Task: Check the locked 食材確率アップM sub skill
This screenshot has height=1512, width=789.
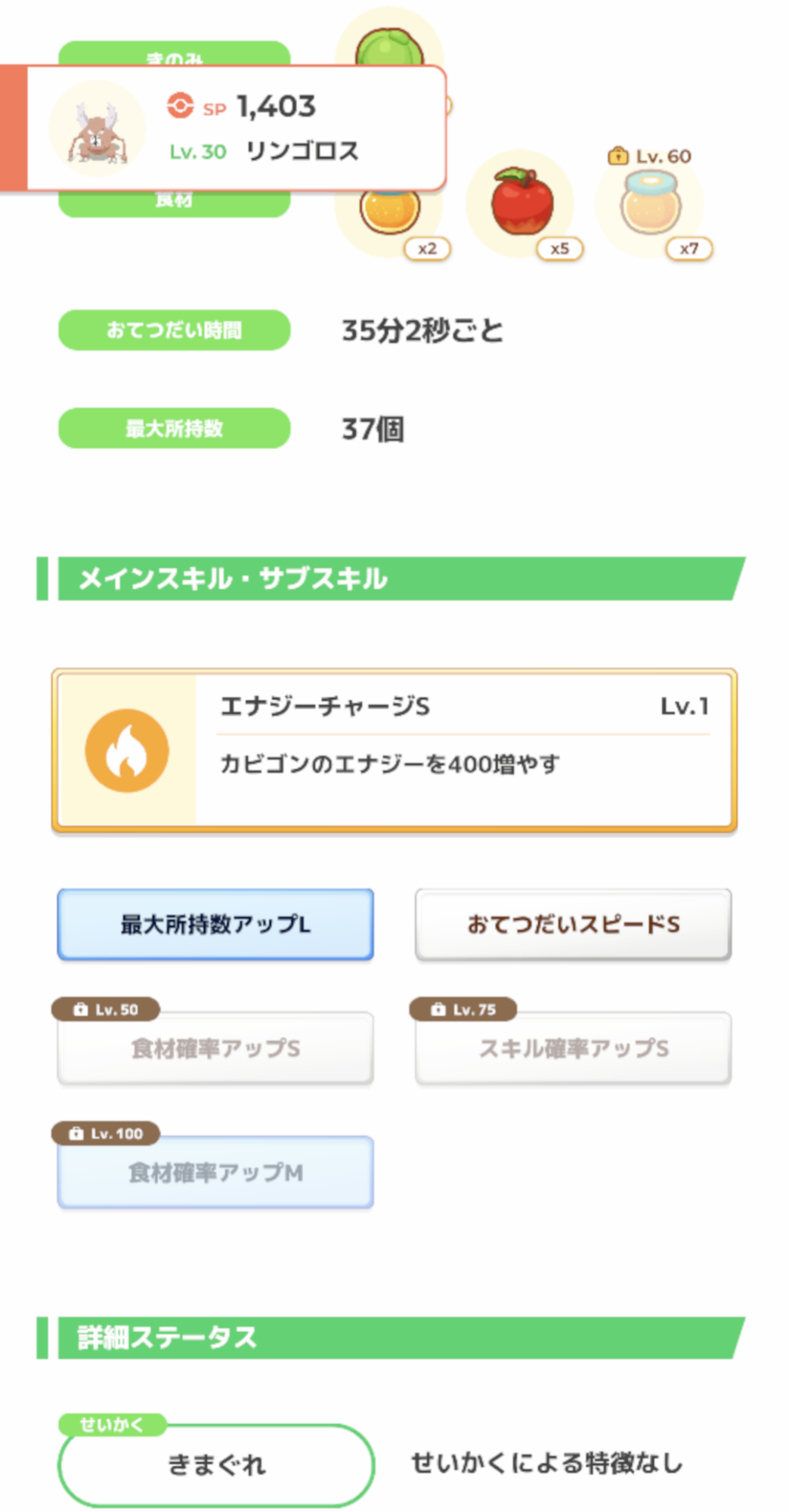Action: (215, 1173)
